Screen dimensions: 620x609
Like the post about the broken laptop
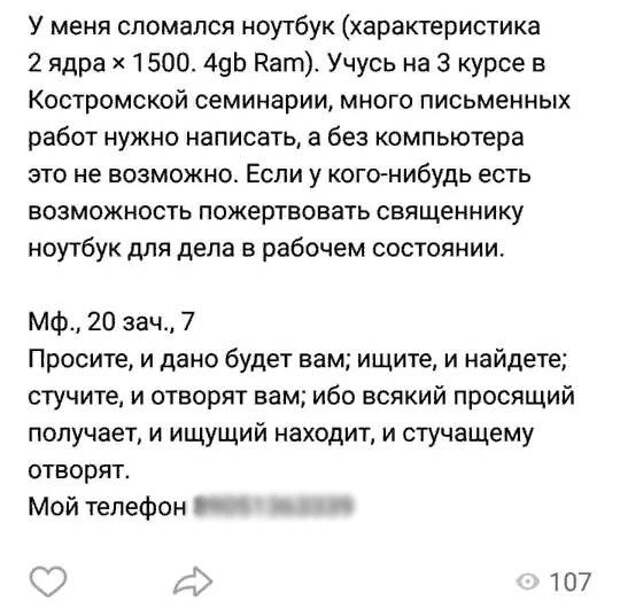(x=47, y=580)
